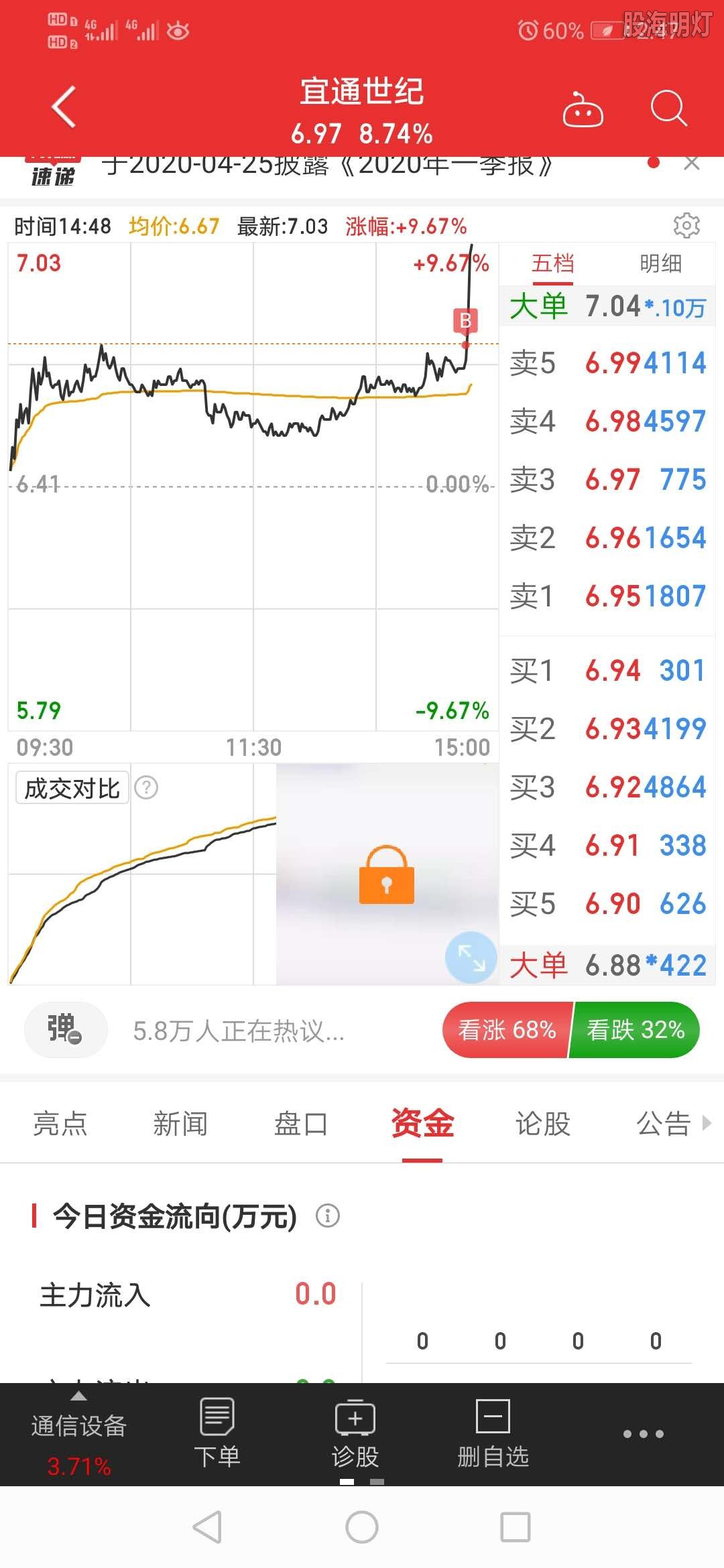Screen dimensions: 724x1568
Task: Select the 五档 tab
Action: (x=552, y=264)
